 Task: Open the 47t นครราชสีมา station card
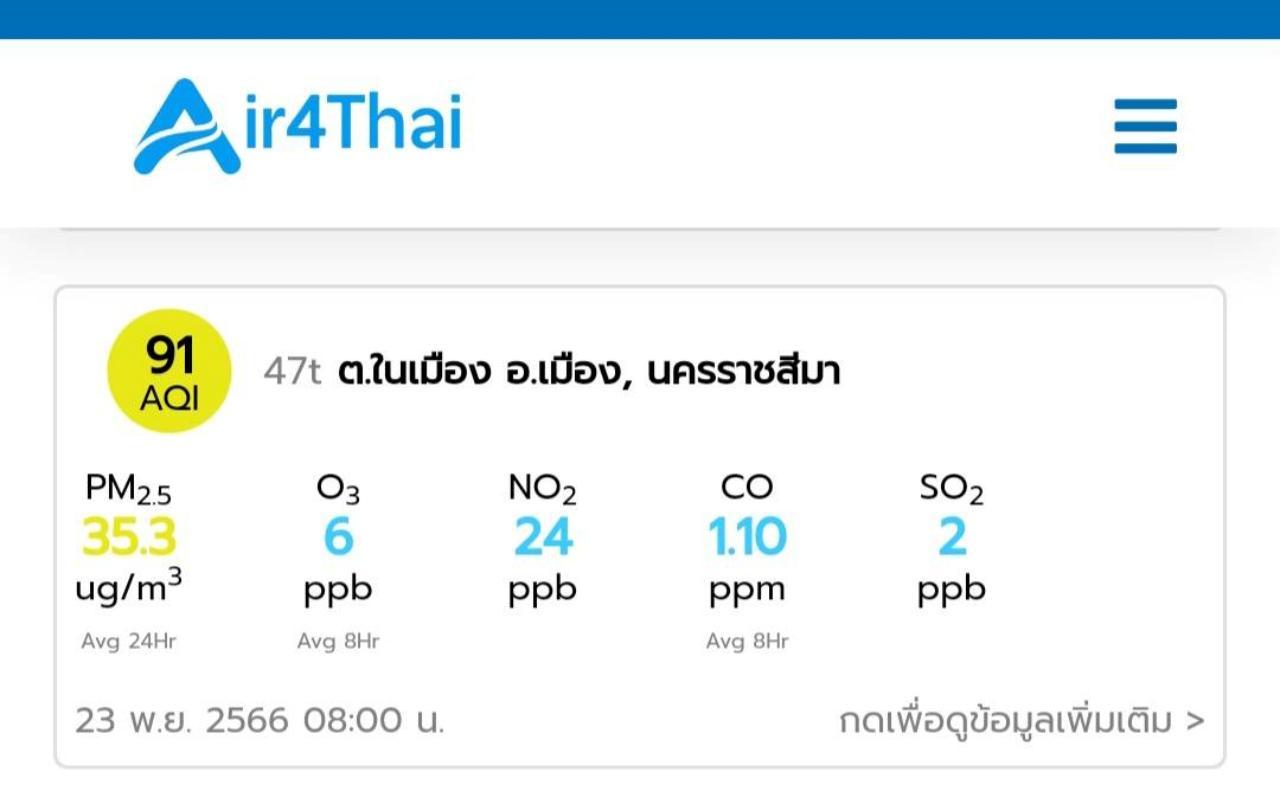(x=551, y=372)
